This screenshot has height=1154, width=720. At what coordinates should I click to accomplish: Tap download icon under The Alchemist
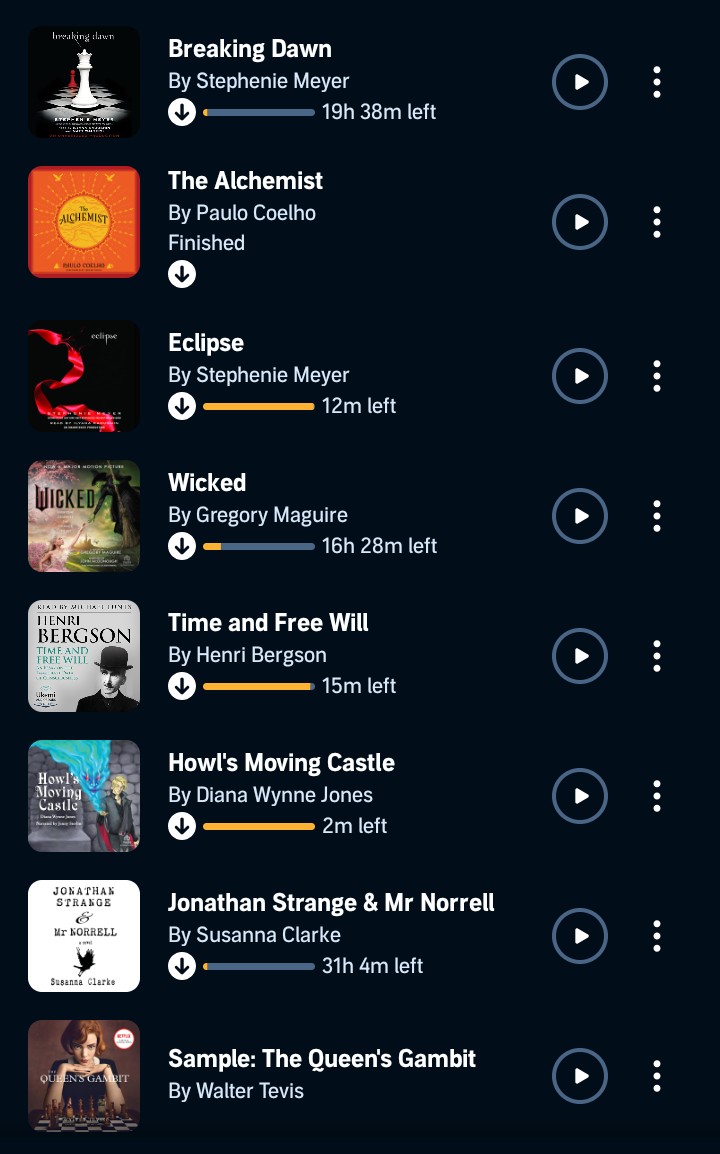click(181, 273)
